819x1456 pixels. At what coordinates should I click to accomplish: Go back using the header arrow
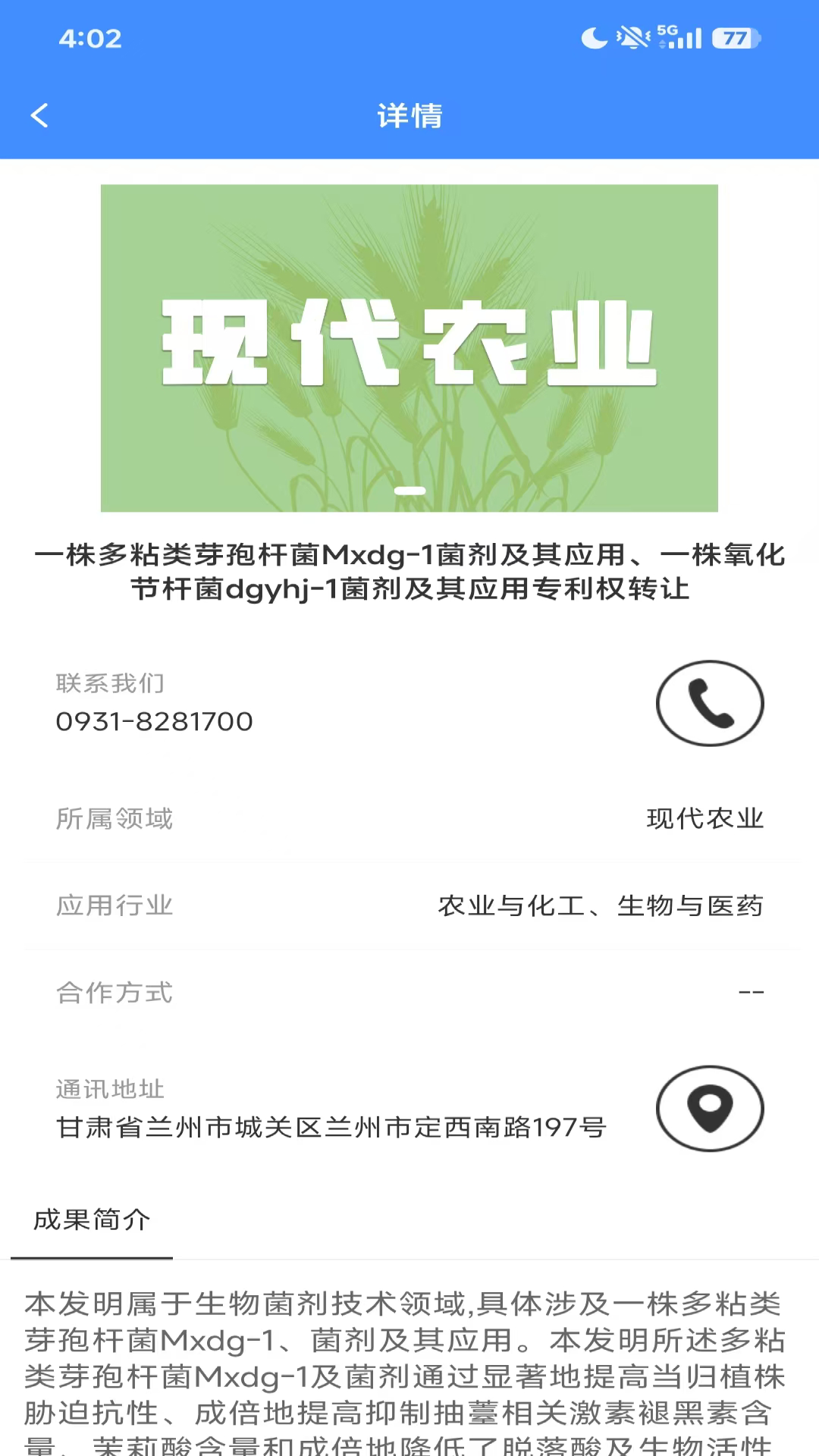coord(39,115)
